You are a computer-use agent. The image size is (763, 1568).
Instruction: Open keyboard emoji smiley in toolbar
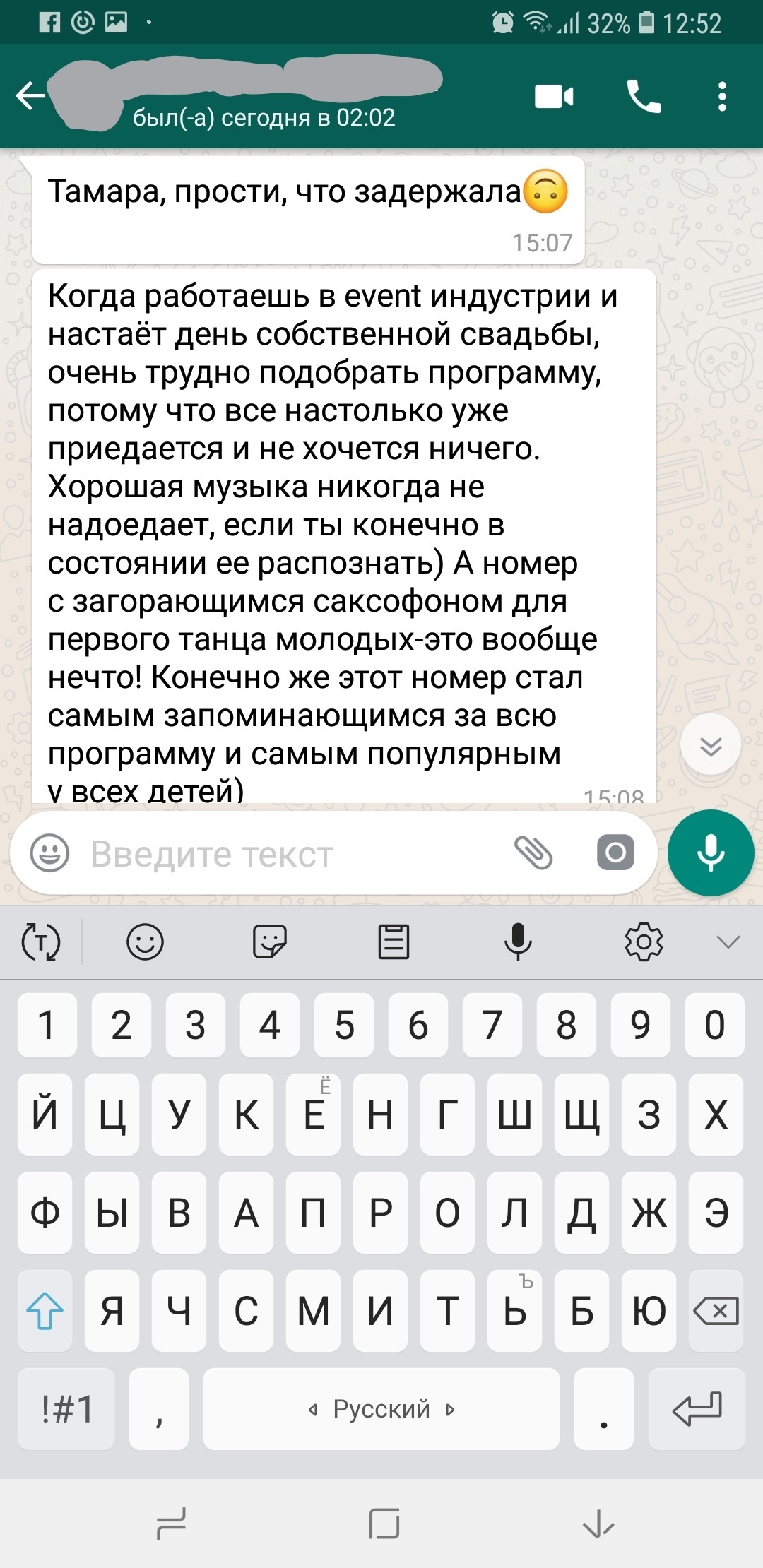click(145, 942)
